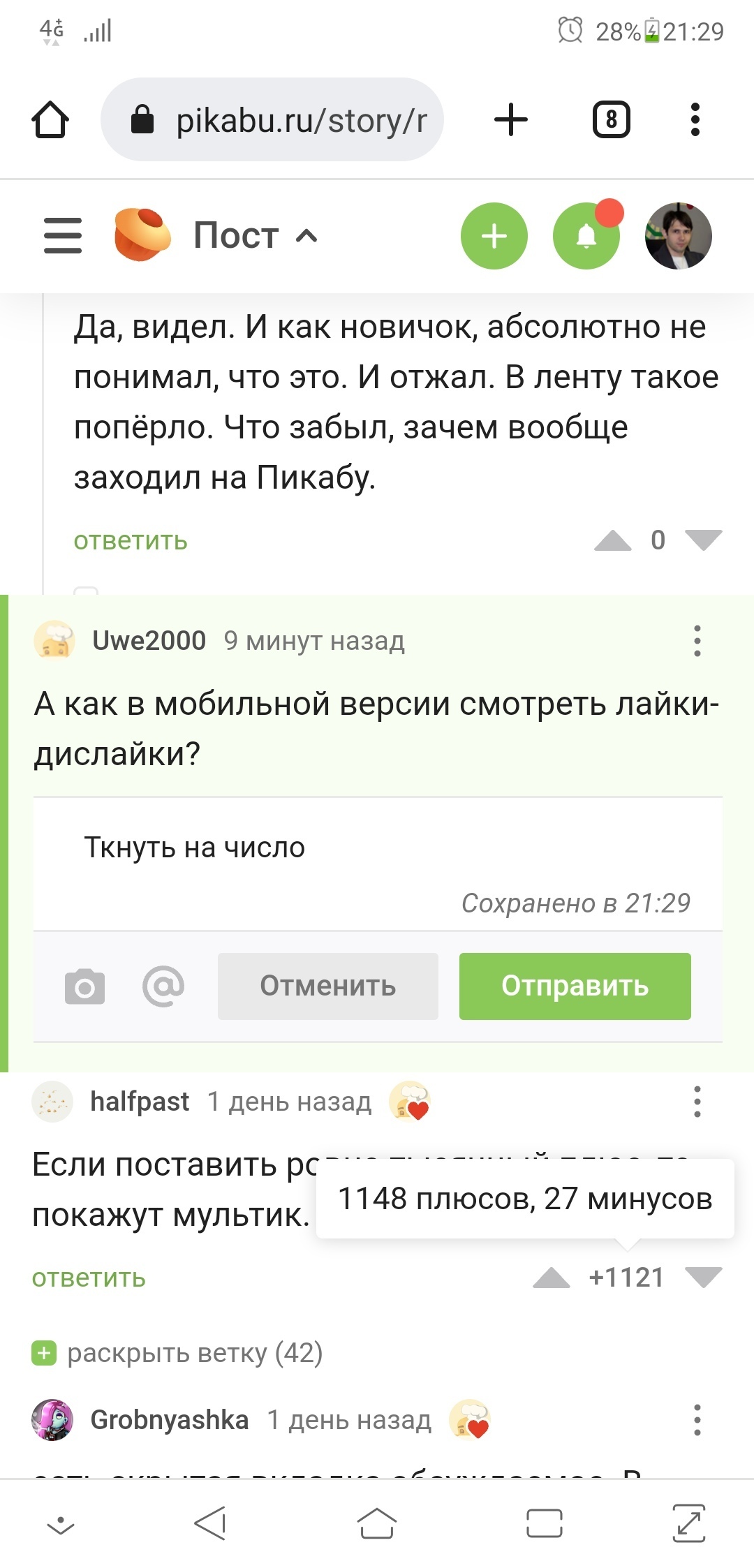Cancel the reply with Отменить
Screen dimensions: 754x1568
click(327, 986)
